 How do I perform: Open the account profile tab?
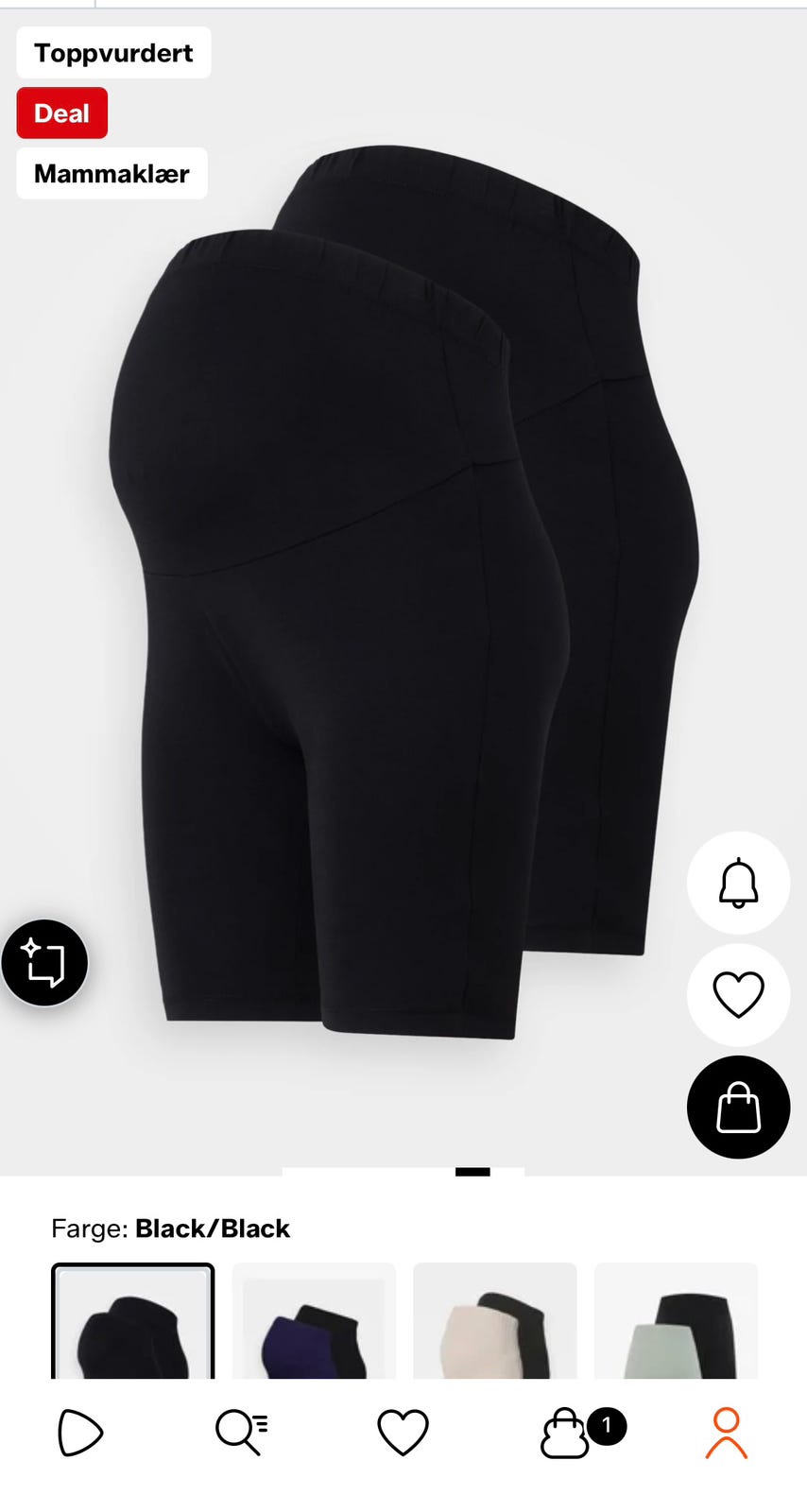coord(726,1433)
